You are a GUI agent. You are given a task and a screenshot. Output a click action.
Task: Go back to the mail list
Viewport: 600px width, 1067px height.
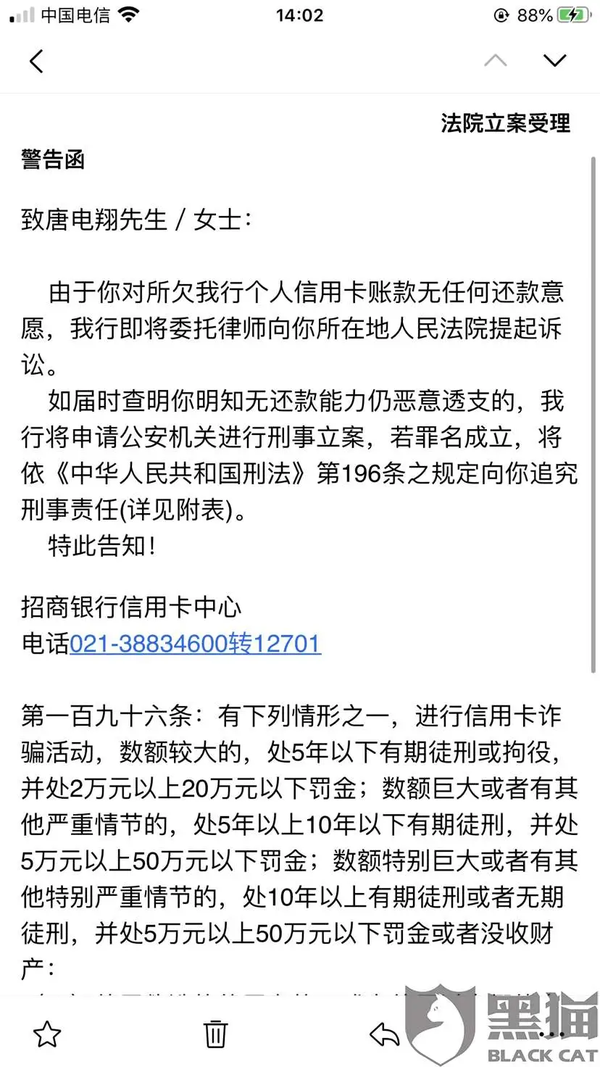[x=36, y=61]
